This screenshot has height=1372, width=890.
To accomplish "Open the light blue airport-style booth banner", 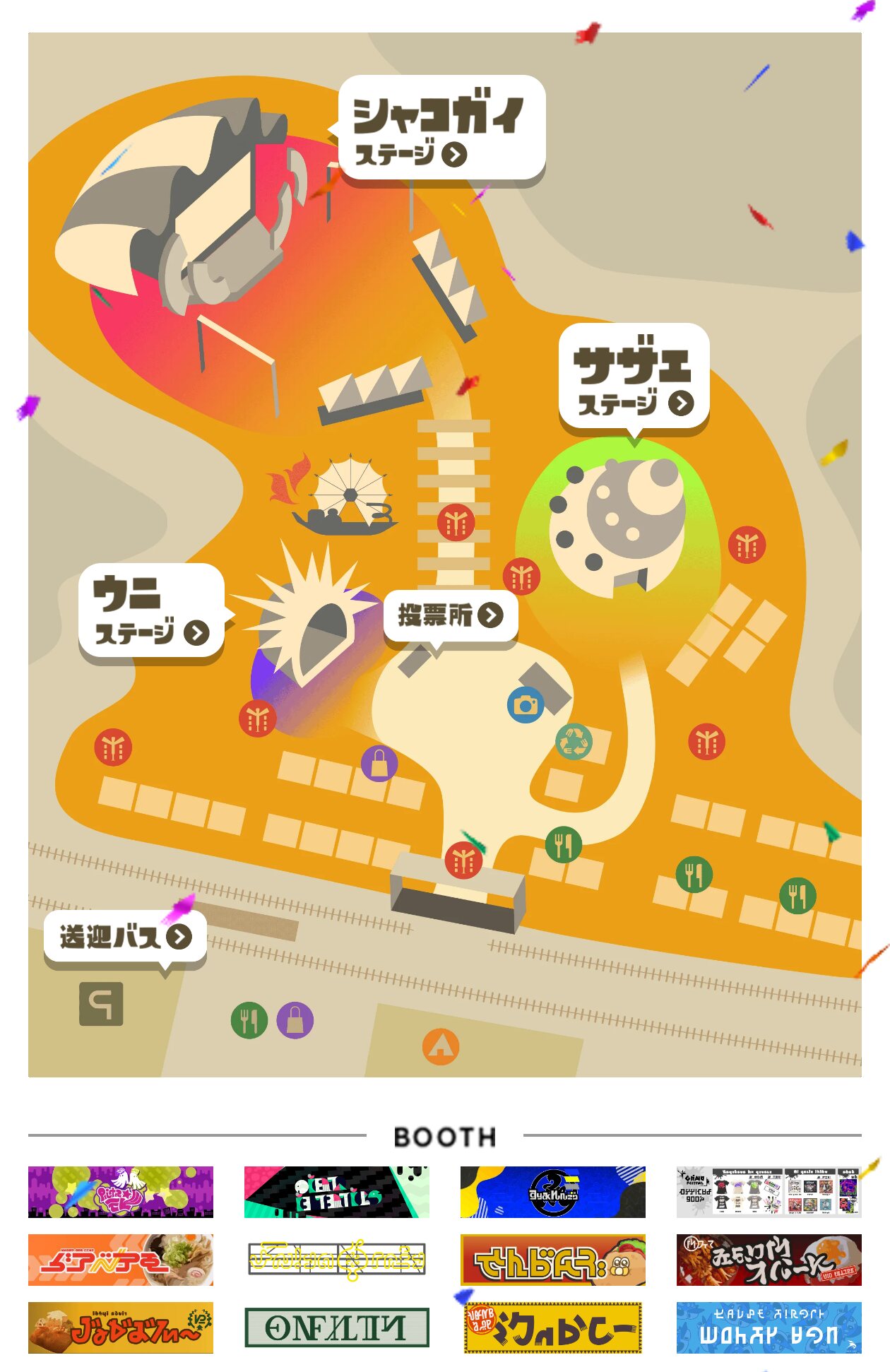I will pyautogui.click(x=769, y=1327).
